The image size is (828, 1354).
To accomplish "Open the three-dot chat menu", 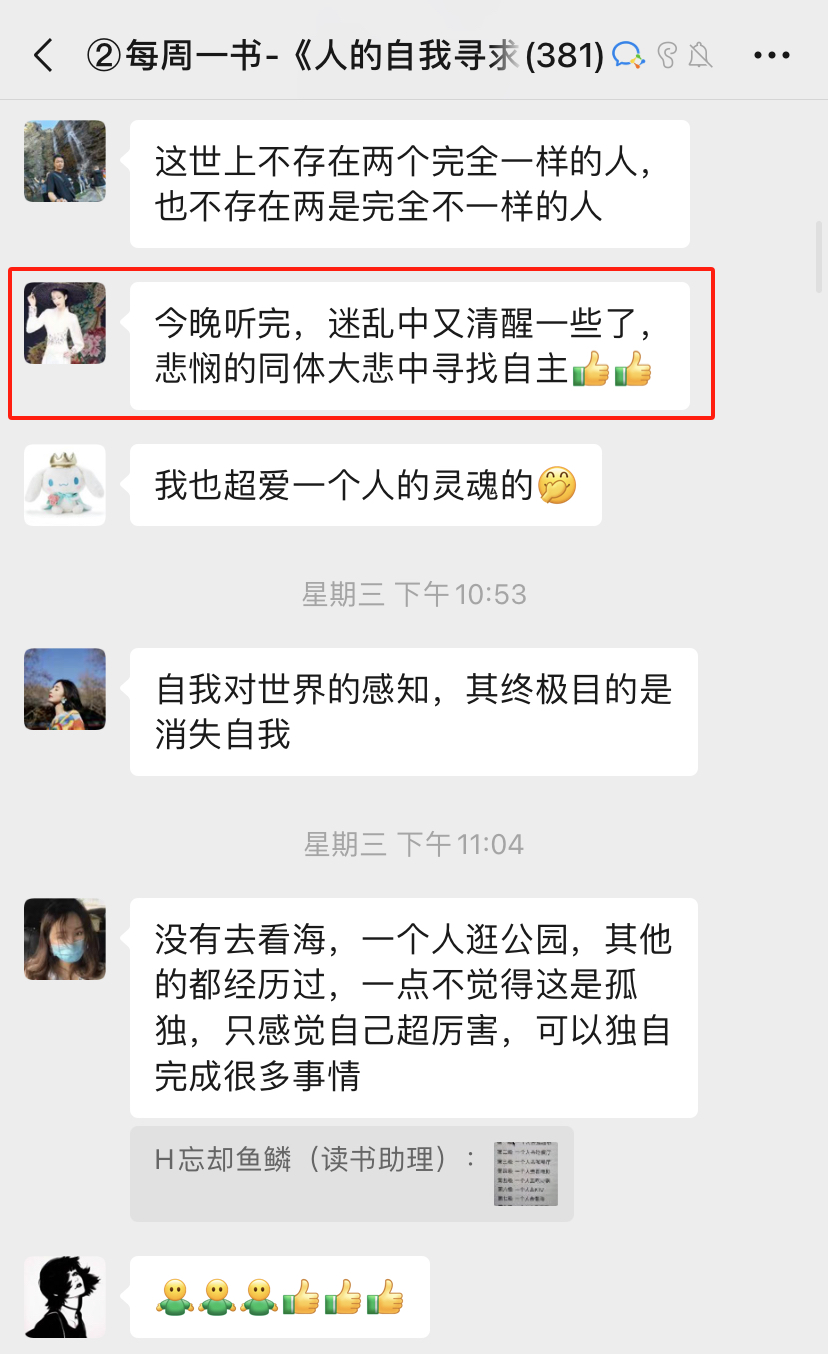I will click(x=771, y=56).
